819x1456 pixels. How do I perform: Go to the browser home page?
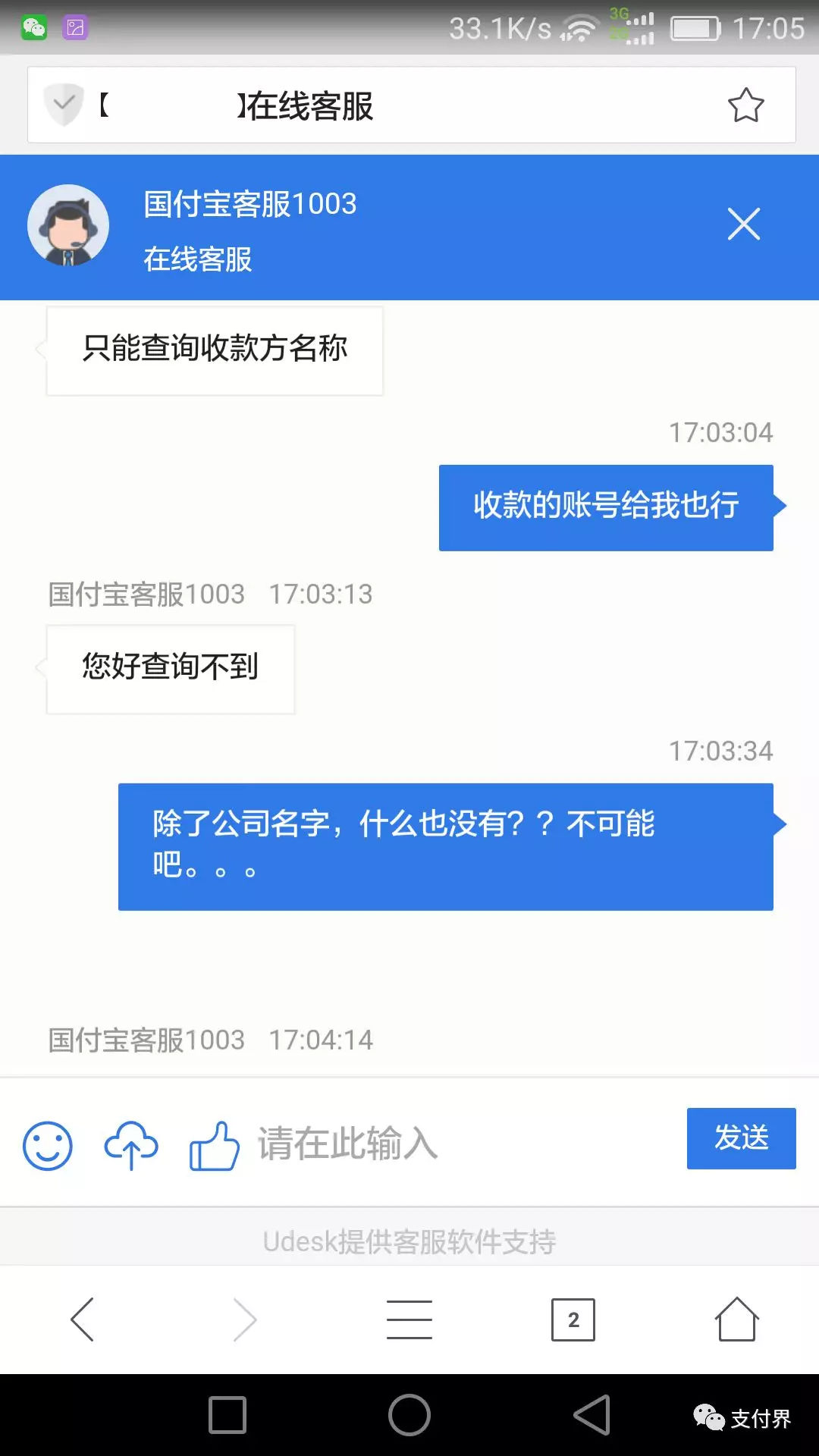[736, 1319]
